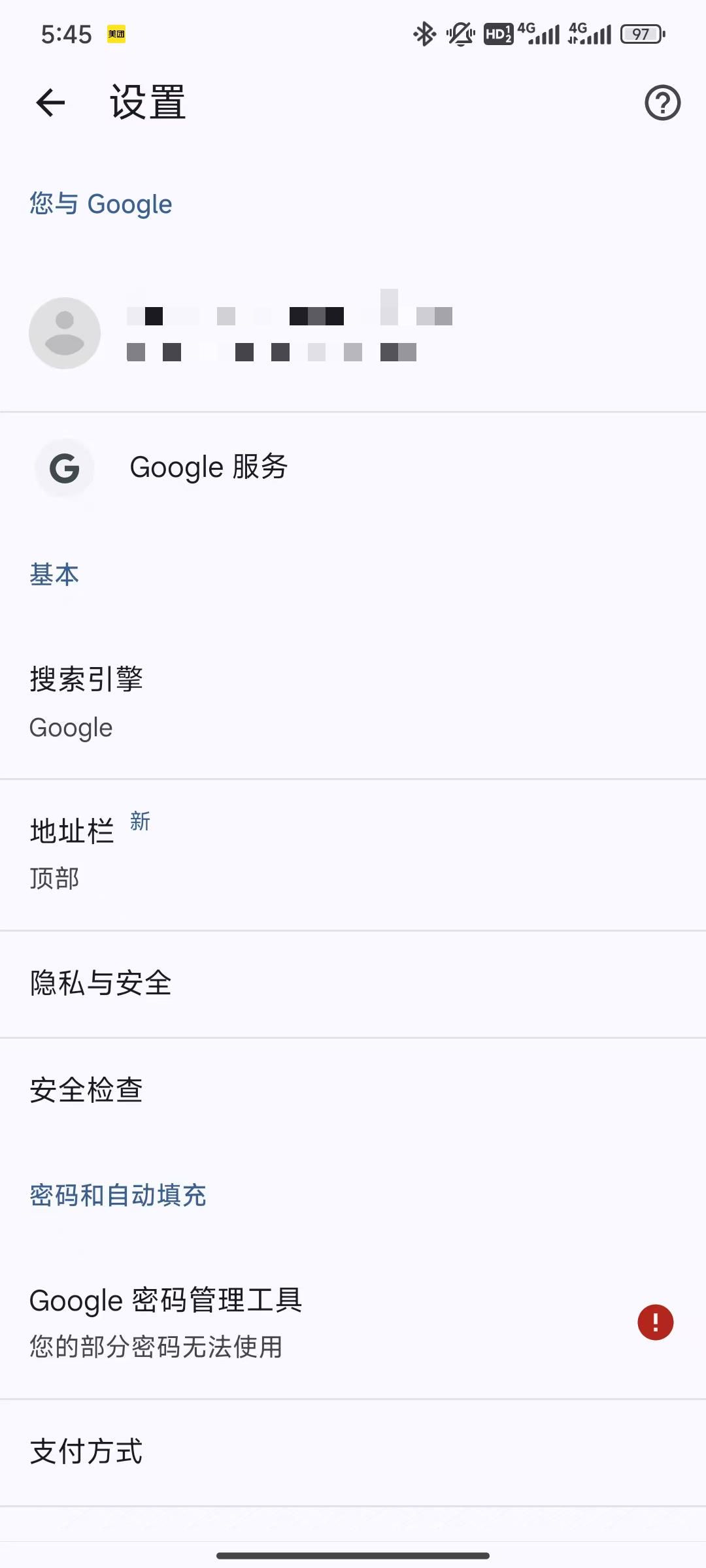Viewport: 706px width, 1568px height.
Task: Open 支付方式 settings
Action: (353, 1450)
